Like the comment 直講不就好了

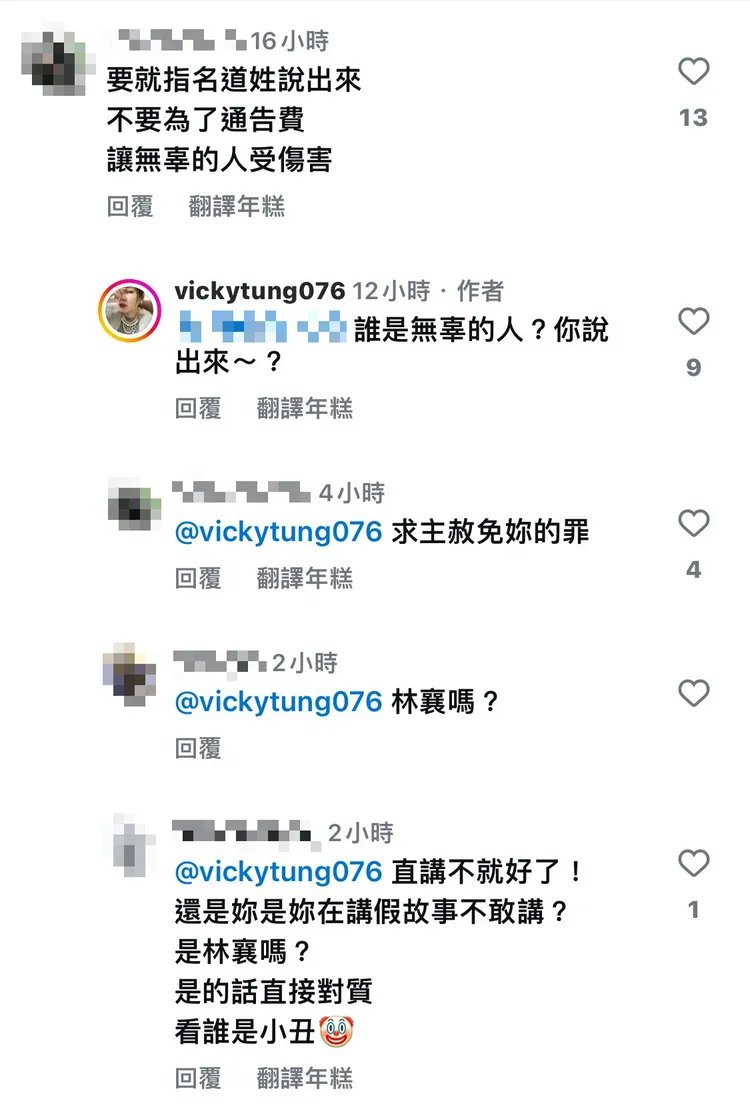[x=693, y=864]
